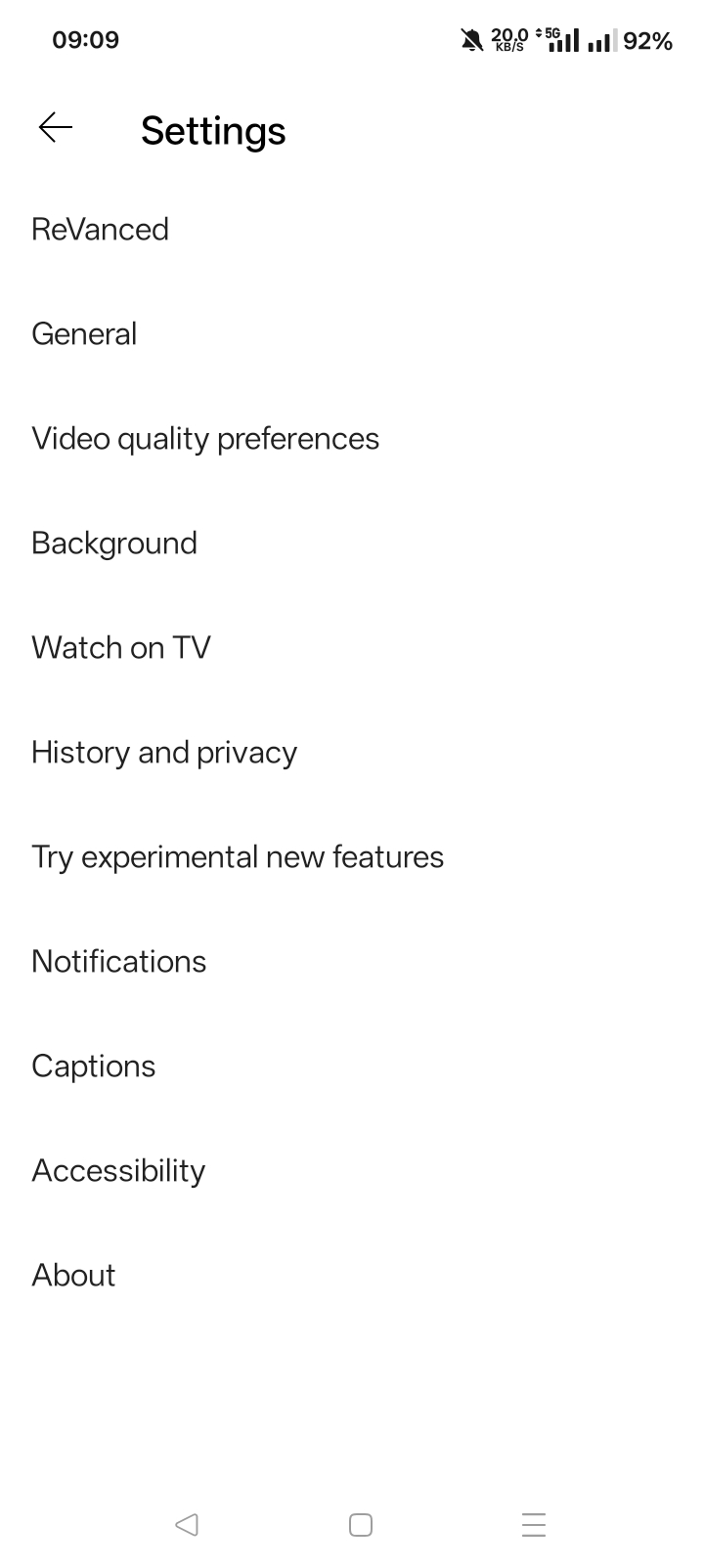Tap the battery percentage indicator

click(x=648, y=40)
